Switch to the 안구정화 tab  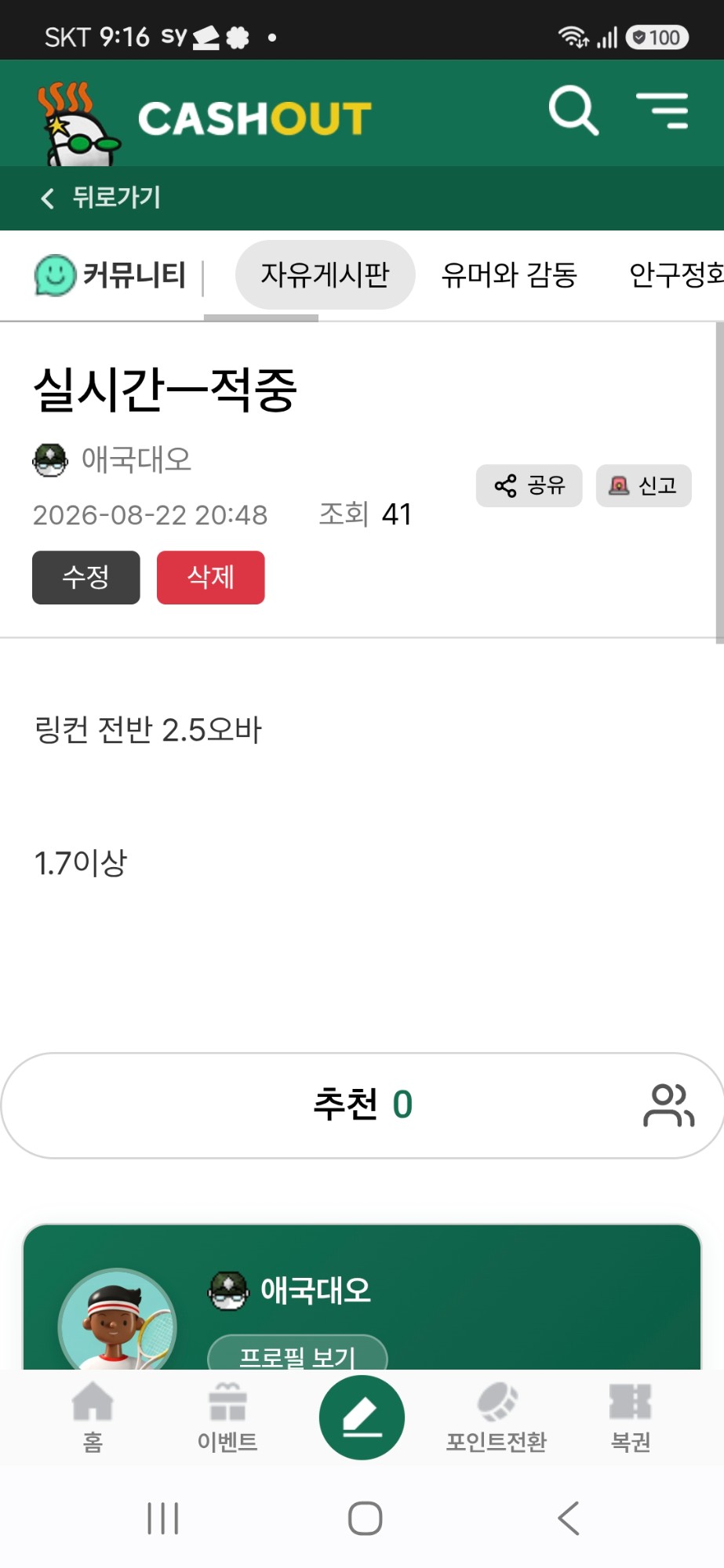(676, 275)
